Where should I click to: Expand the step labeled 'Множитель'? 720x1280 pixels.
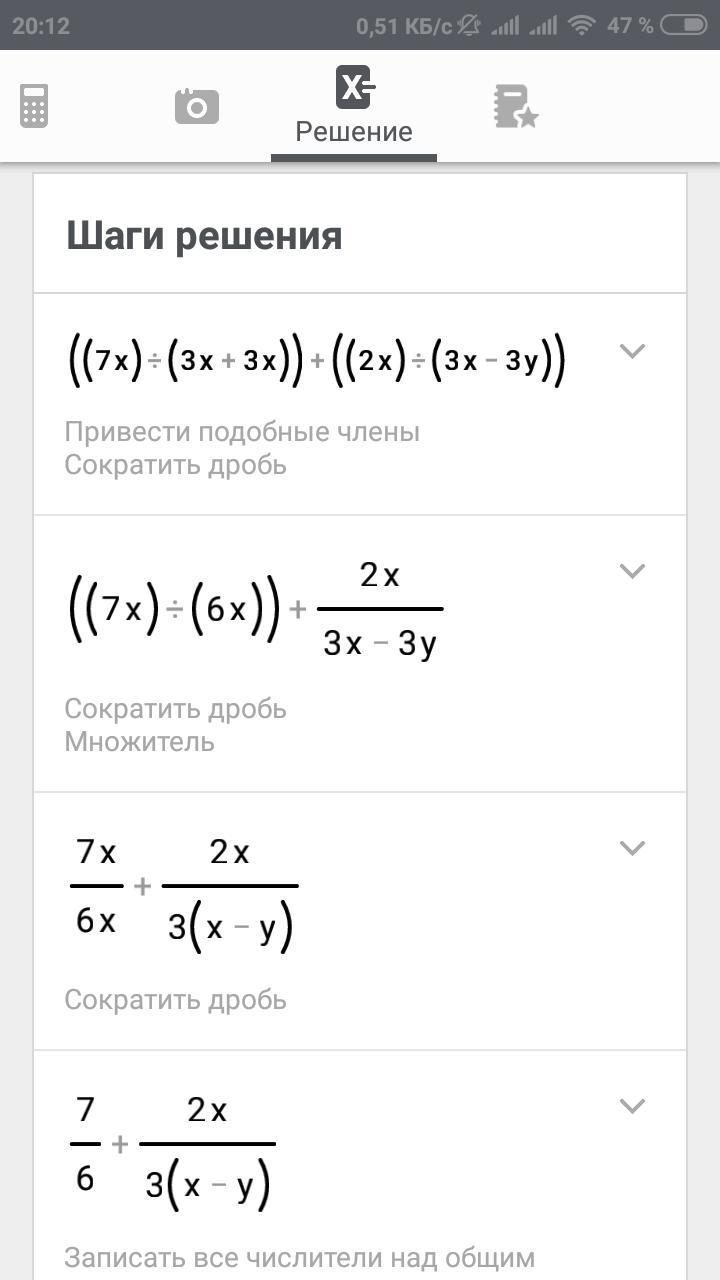[x=631, y=571]
